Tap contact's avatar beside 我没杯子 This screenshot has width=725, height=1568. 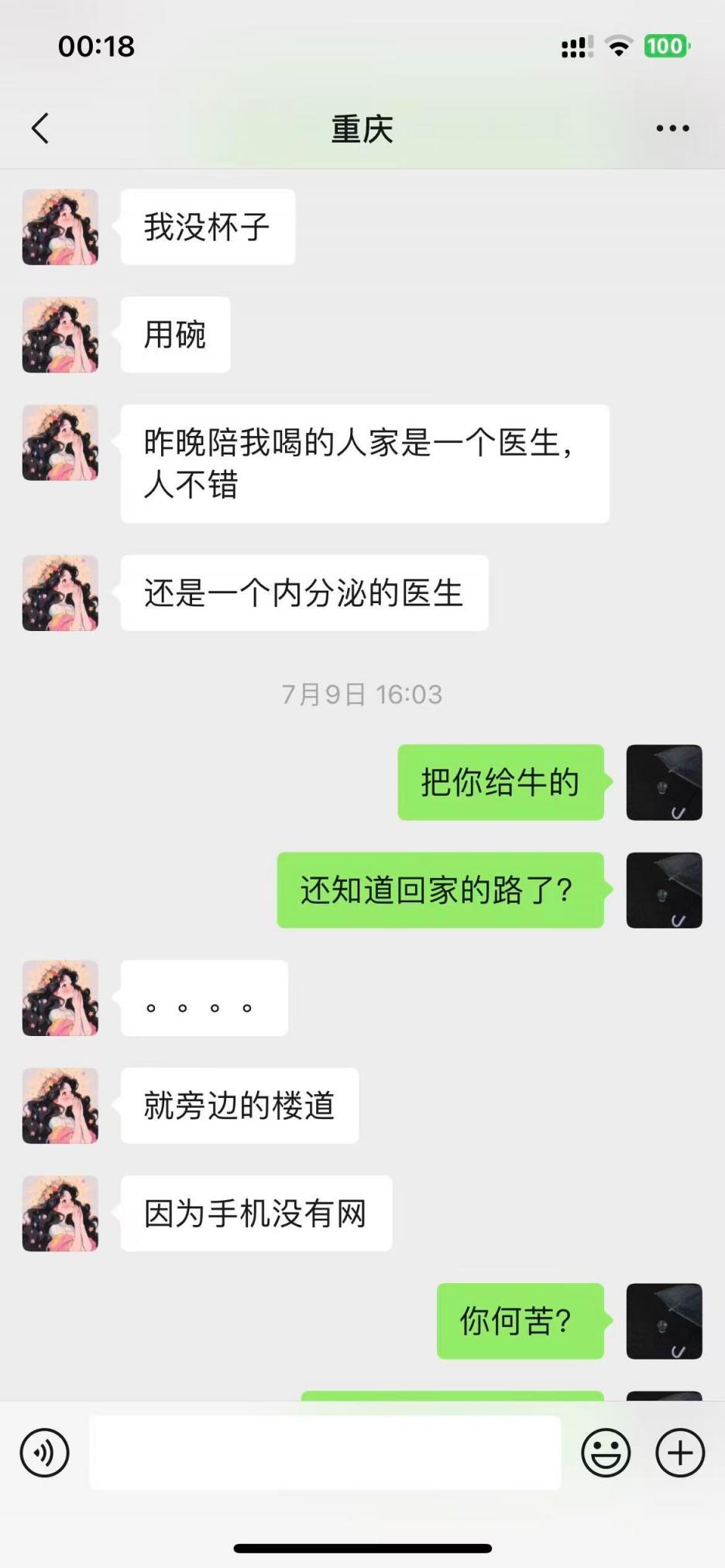60,227
